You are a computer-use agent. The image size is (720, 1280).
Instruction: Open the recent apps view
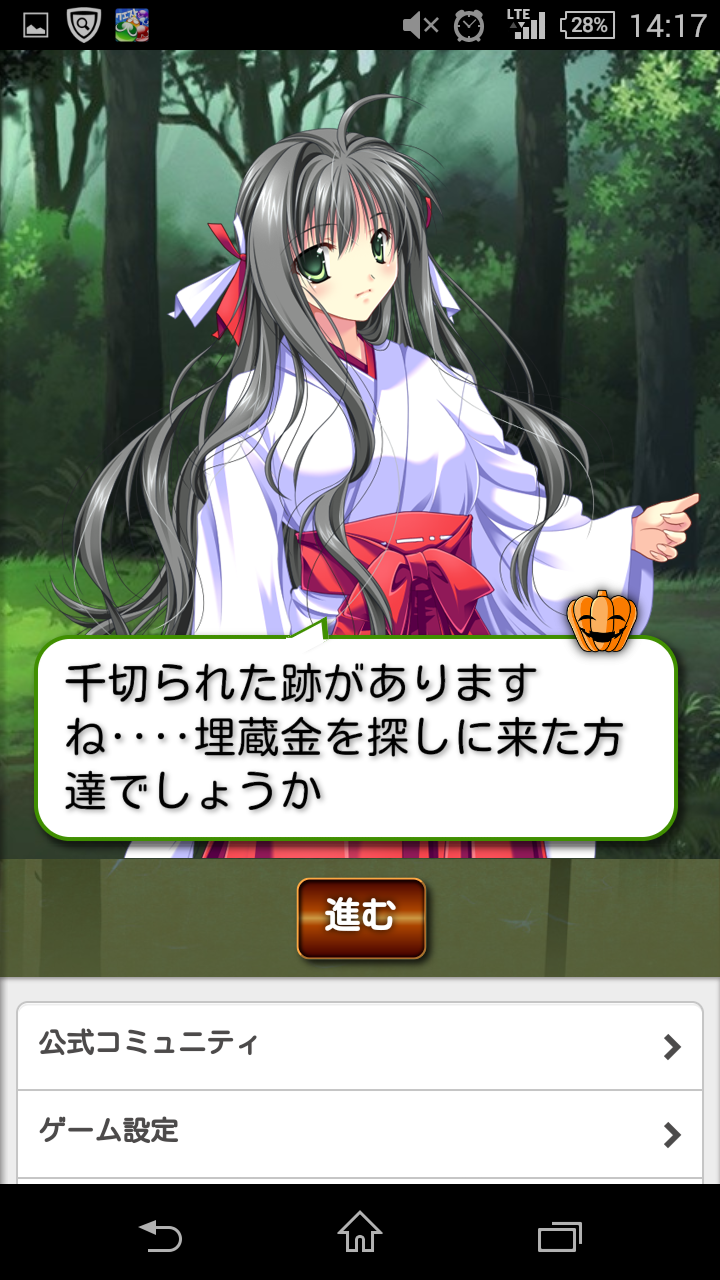point(559,1235)
